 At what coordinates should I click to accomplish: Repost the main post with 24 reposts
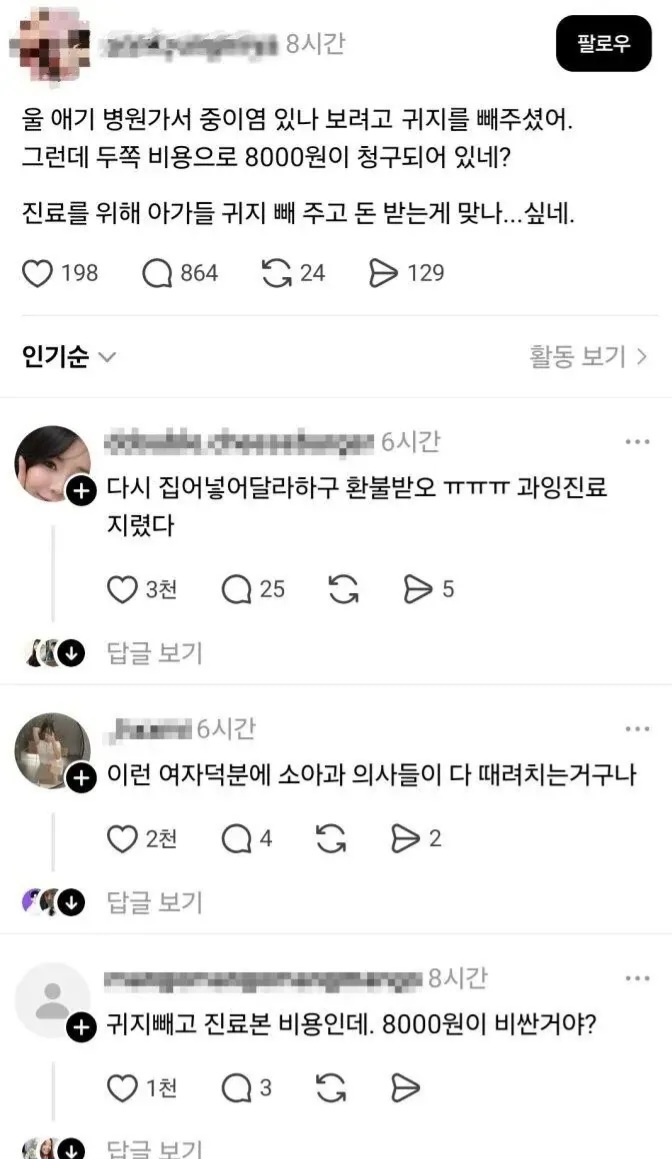click(x=276, y=273)
